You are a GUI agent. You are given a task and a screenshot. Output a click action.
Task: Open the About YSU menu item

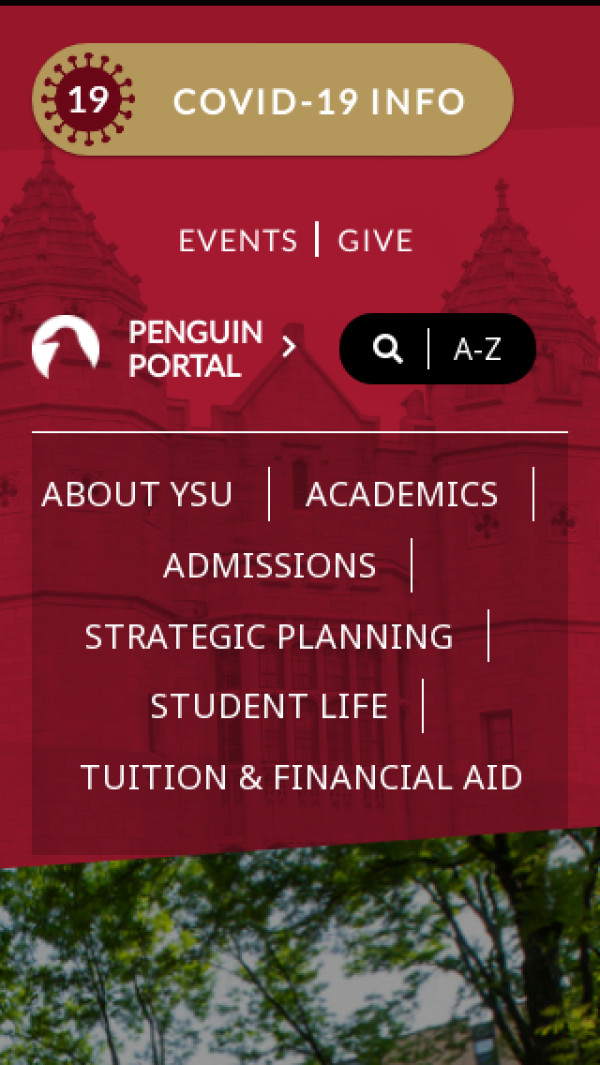[x=137, y=494]
